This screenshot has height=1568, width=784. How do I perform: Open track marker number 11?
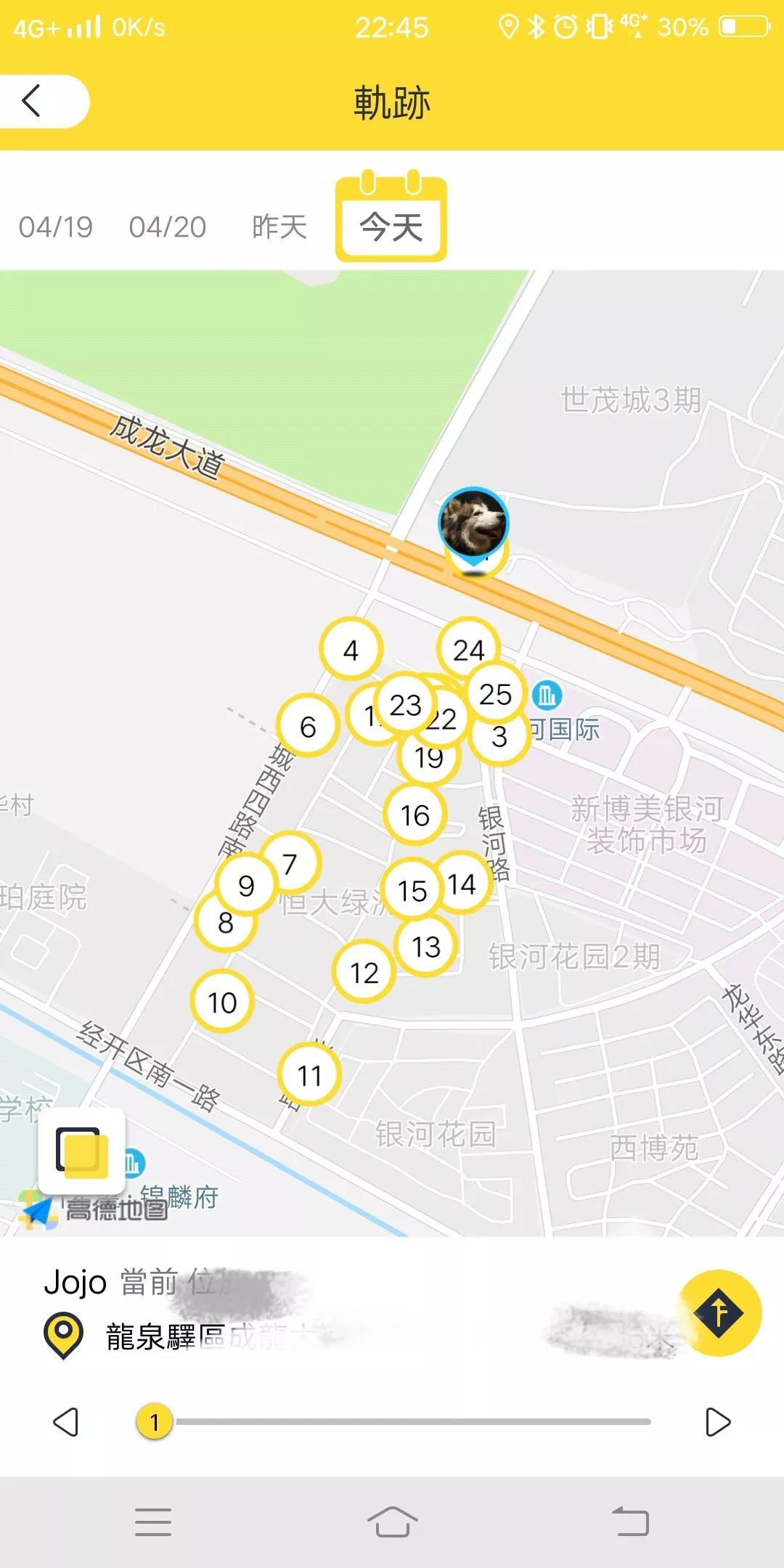click(x=309, y=1074)
